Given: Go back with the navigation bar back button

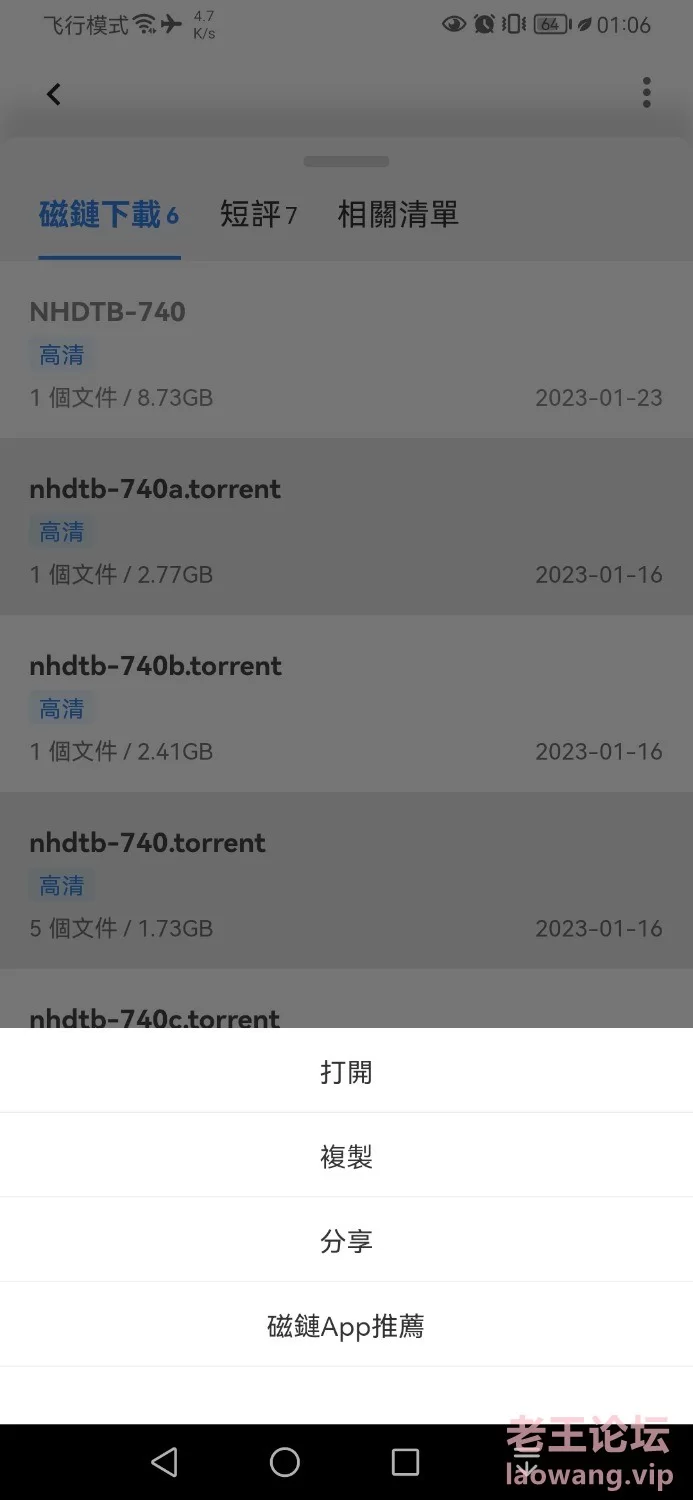Looking at the screenshot, I should coord(164,1462).
